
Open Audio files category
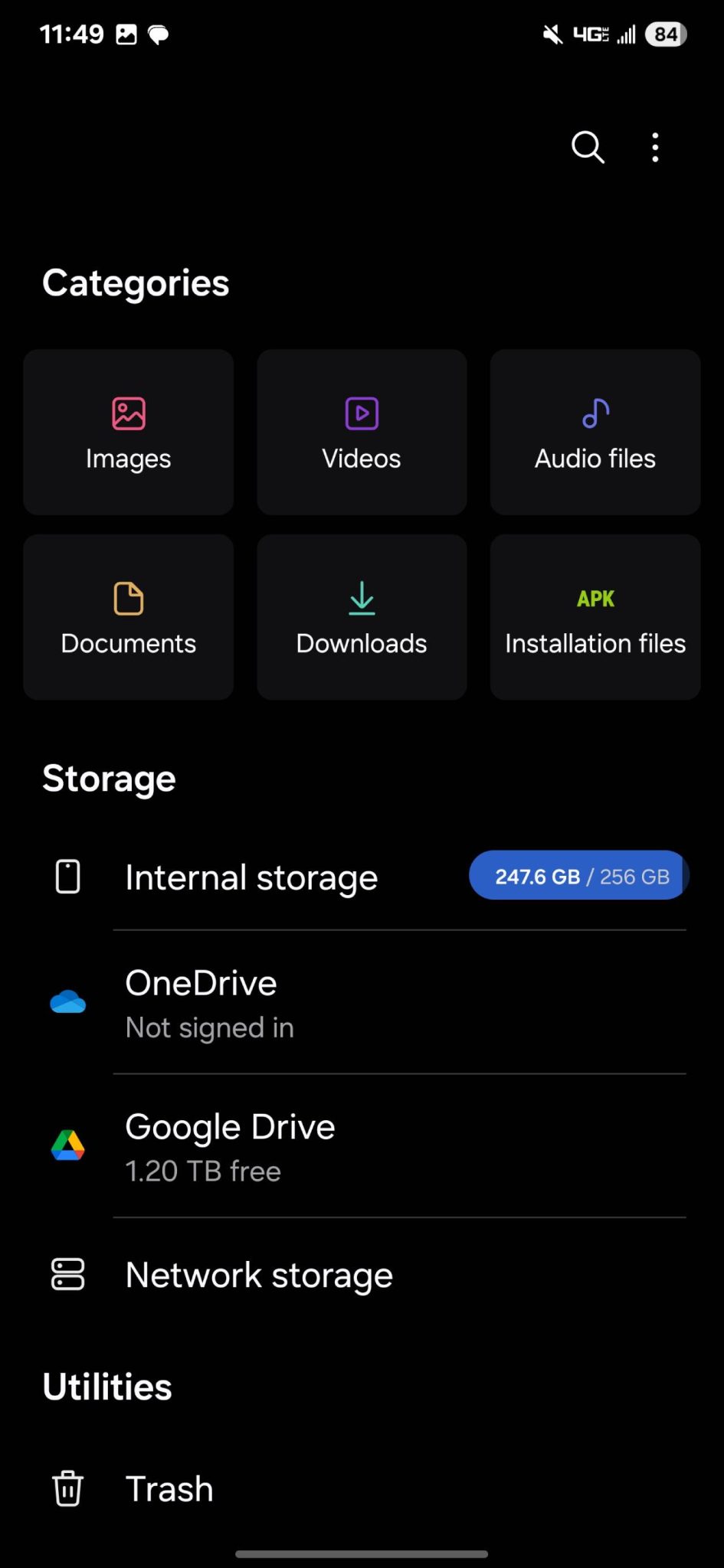click(595, 433)
